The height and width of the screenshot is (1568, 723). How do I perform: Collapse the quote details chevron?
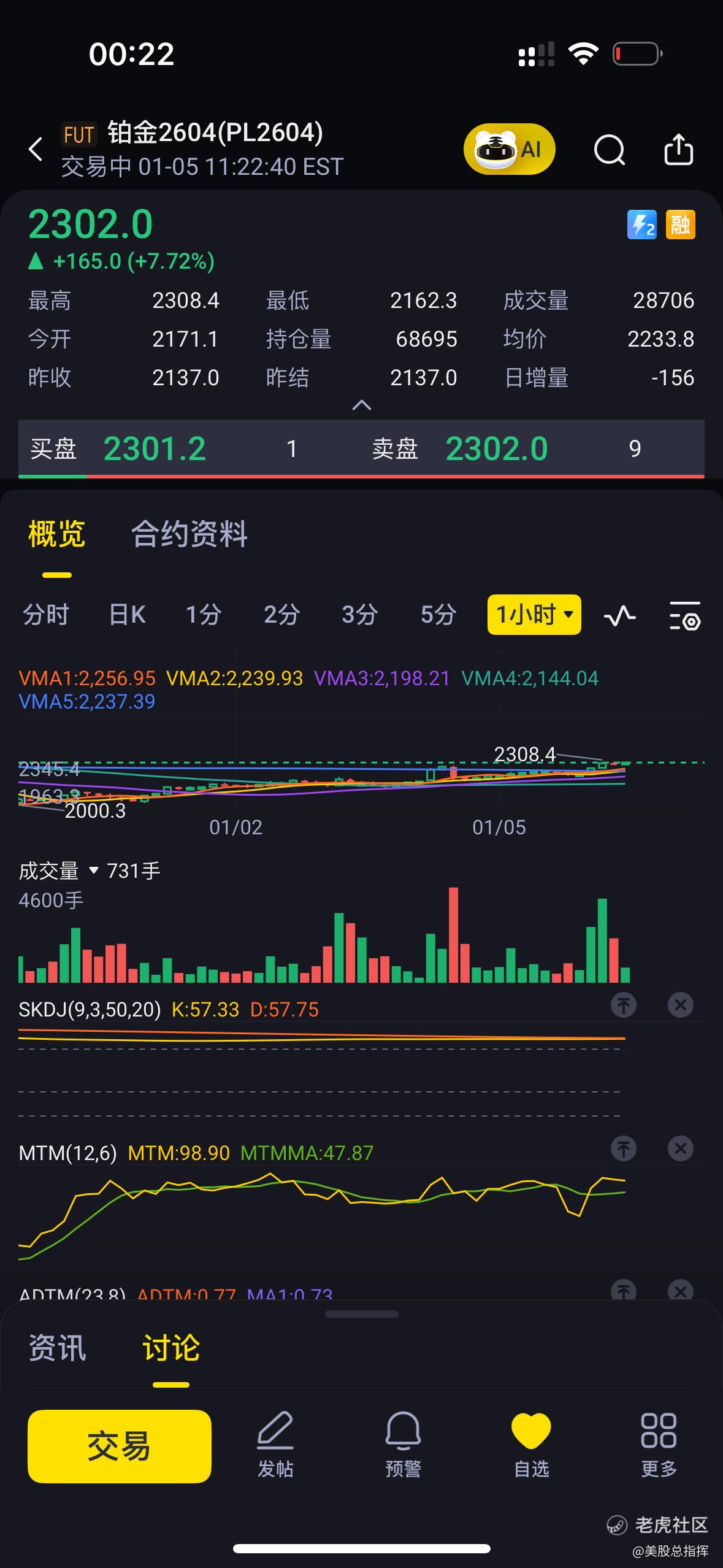(x=361, y=405)
